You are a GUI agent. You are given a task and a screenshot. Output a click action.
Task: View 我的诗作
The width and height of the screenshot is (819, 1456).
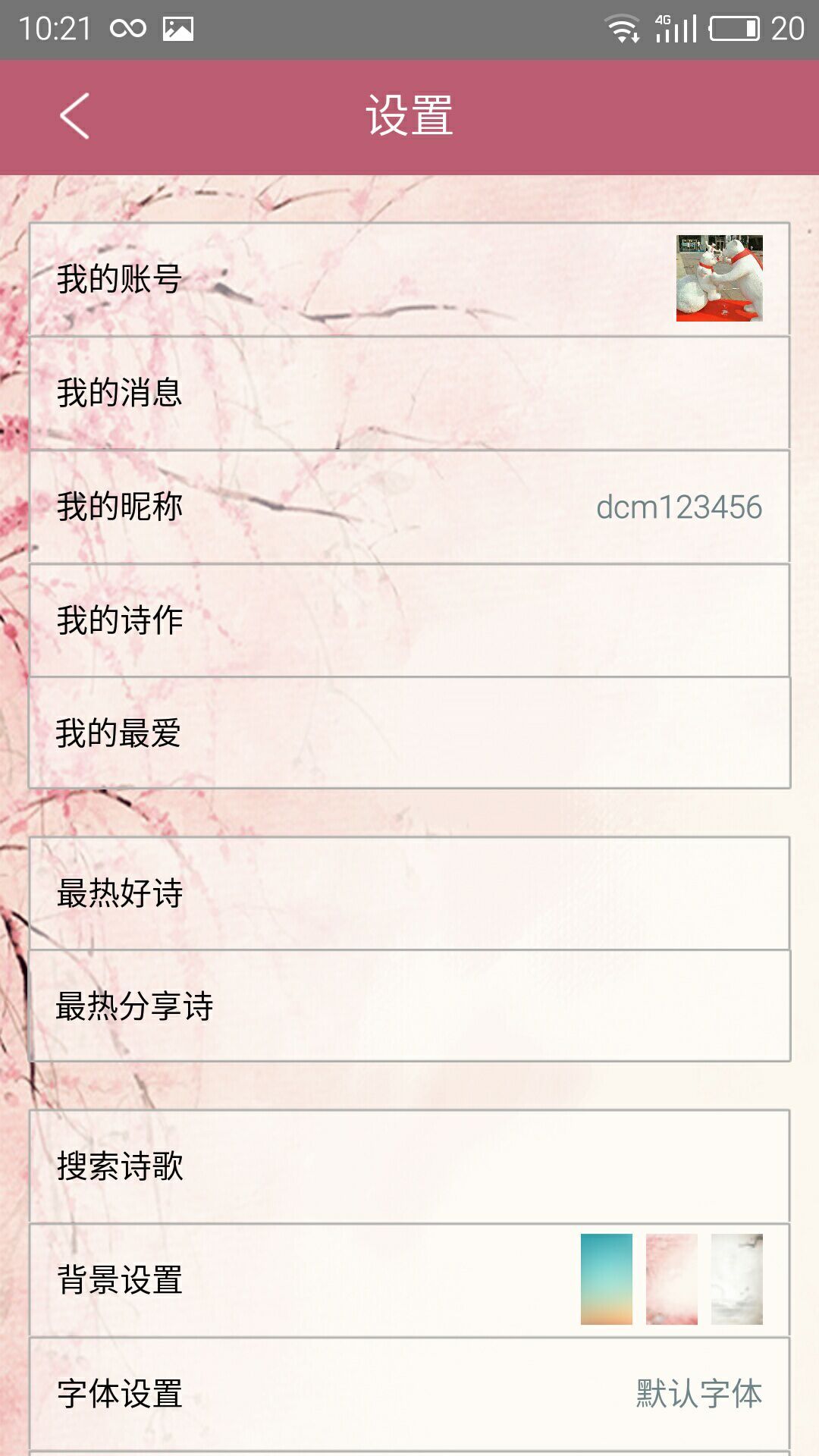(409, 620)
